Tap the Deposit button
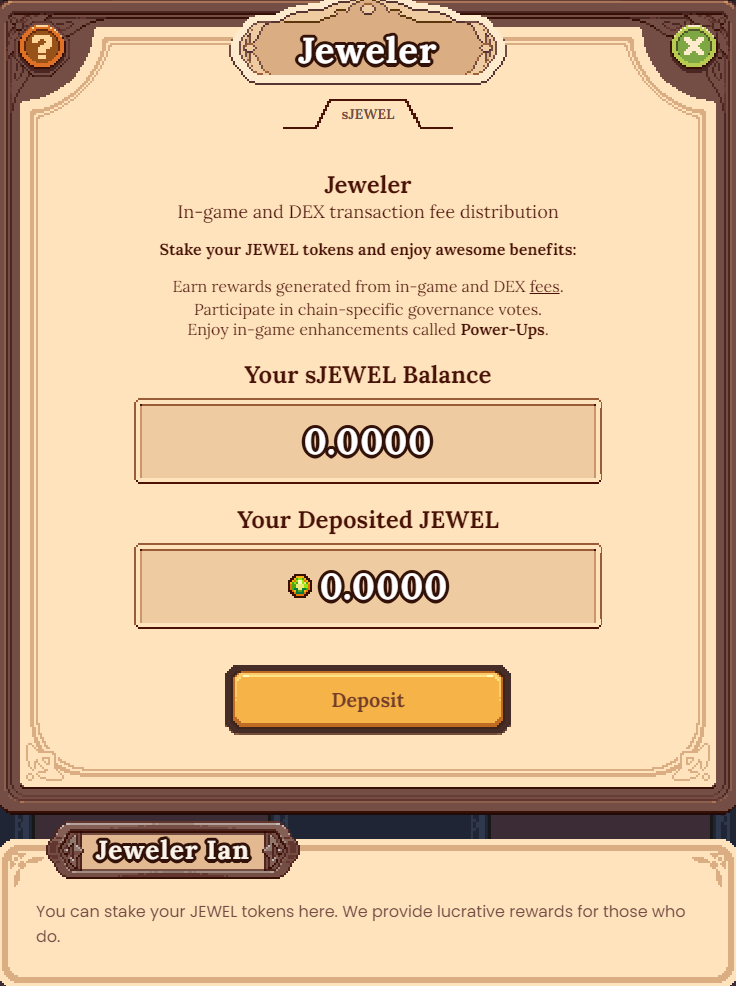Viewport: 736px width, 986px height. pos(368,700)
